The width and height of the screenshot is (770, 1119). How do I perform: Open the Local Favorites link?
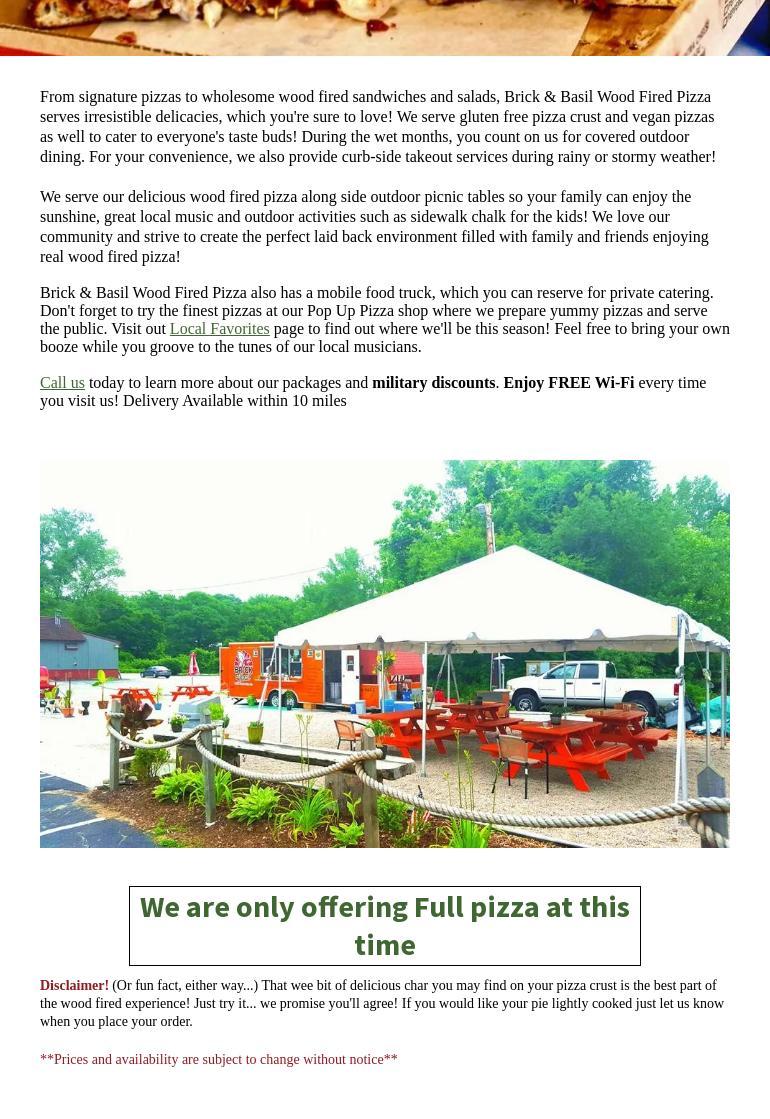click(x=219, y=329)
